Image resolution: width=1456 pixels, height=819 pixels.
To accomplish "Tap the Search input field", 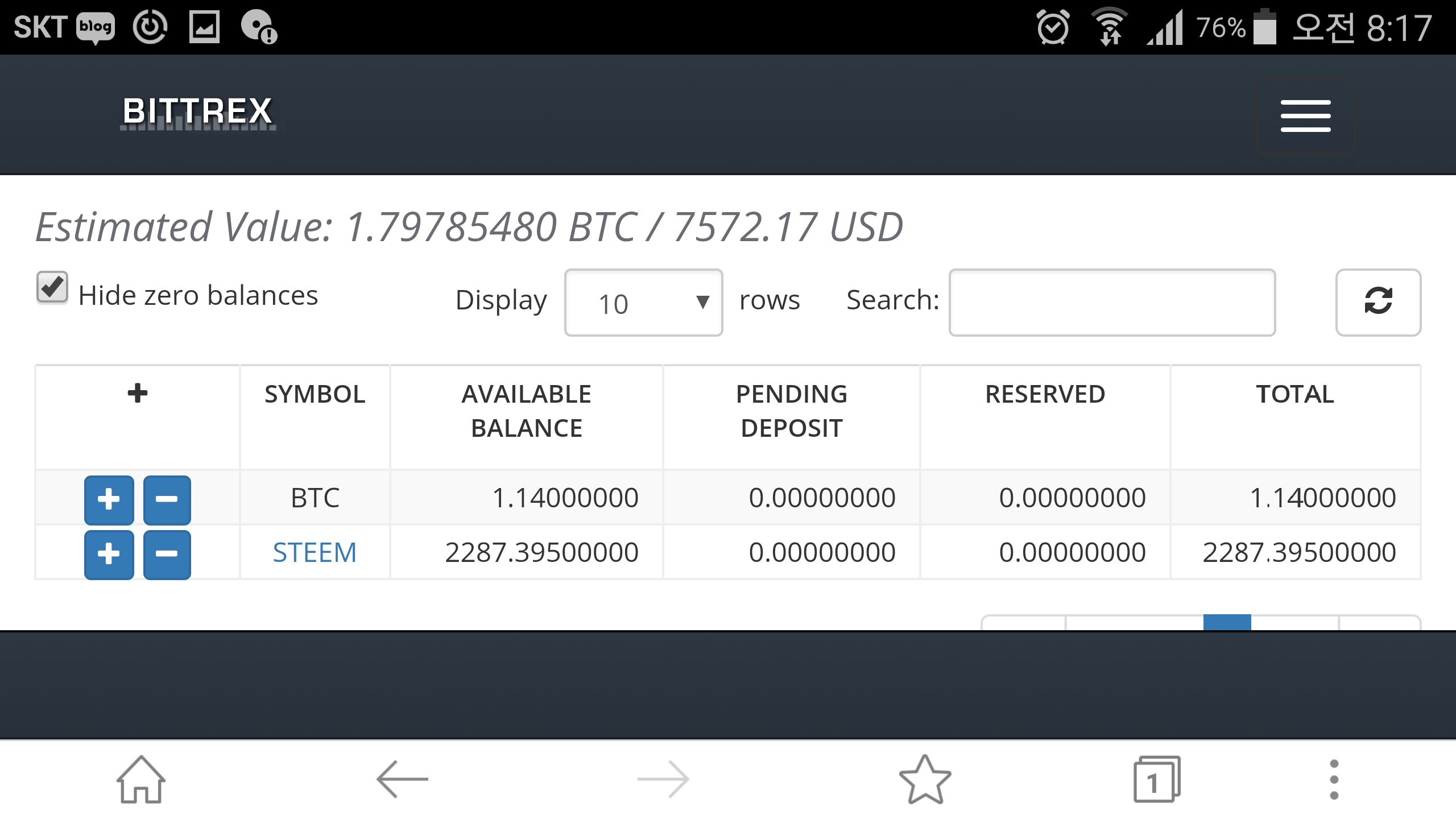I will (1112, 303).
